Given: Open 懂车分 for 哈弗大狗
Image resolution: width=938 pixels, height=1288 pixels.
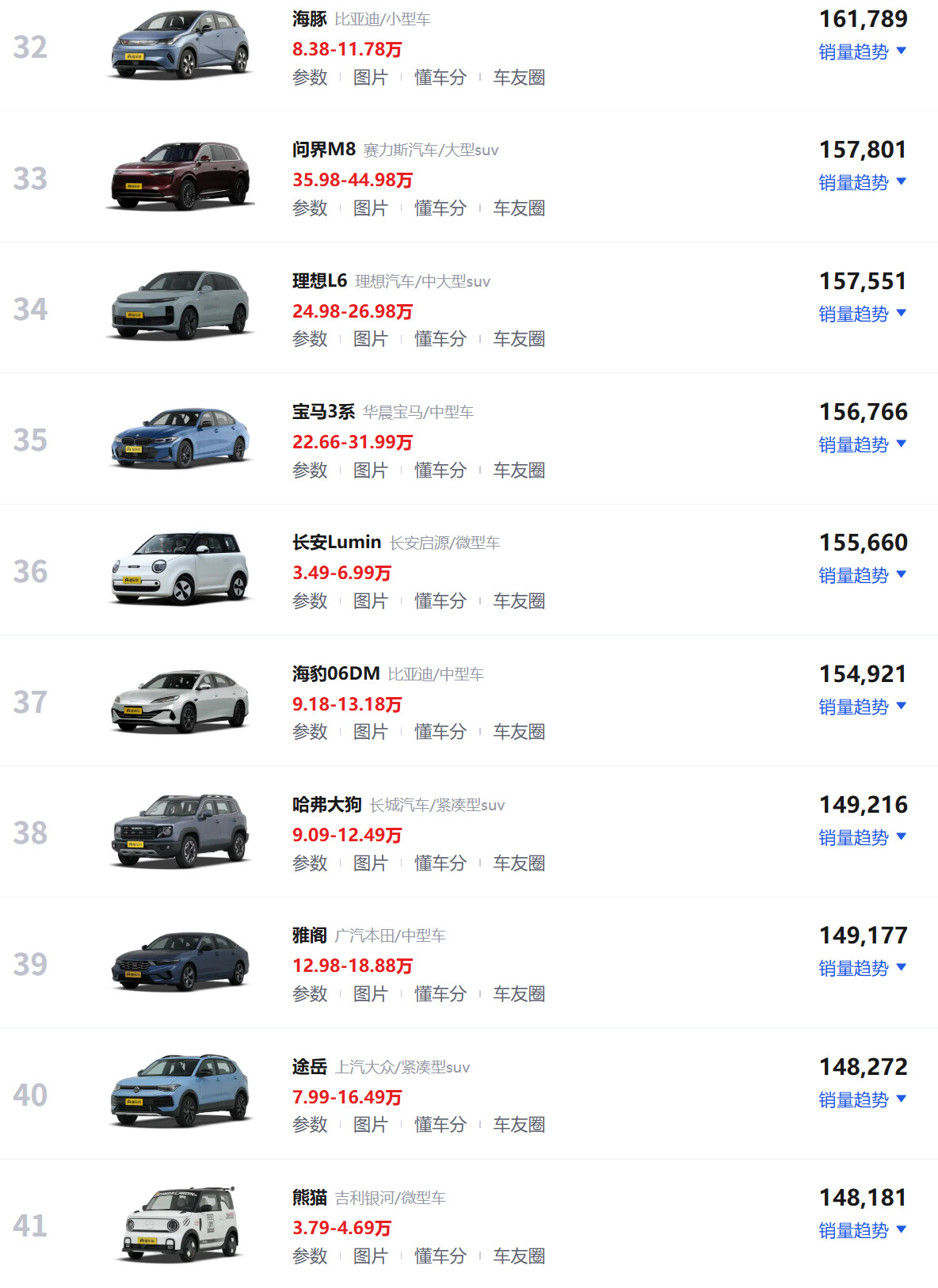Looking at the screenshot, I should (440, 863).
